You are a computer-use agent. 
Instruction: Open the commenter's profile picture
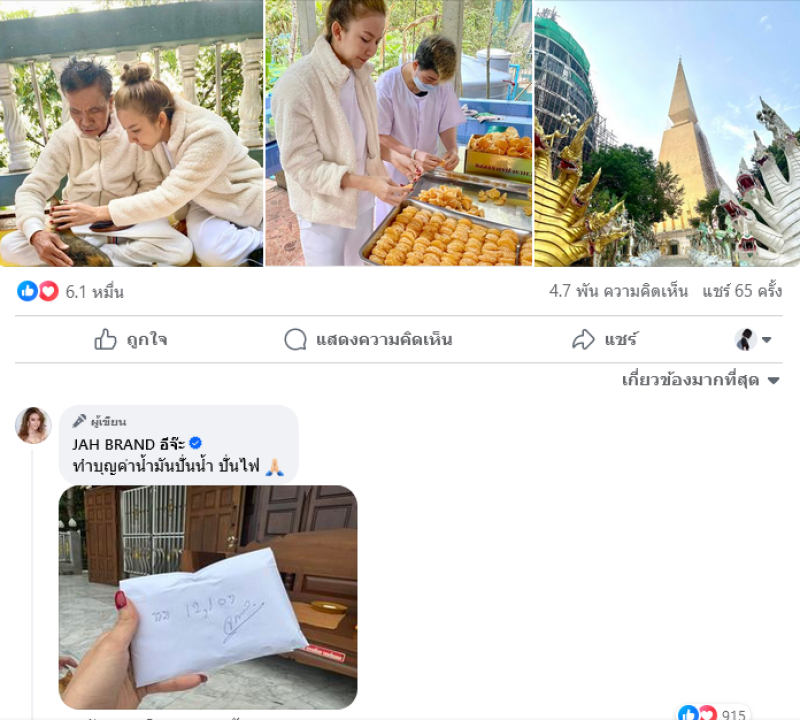coord(33,425)
